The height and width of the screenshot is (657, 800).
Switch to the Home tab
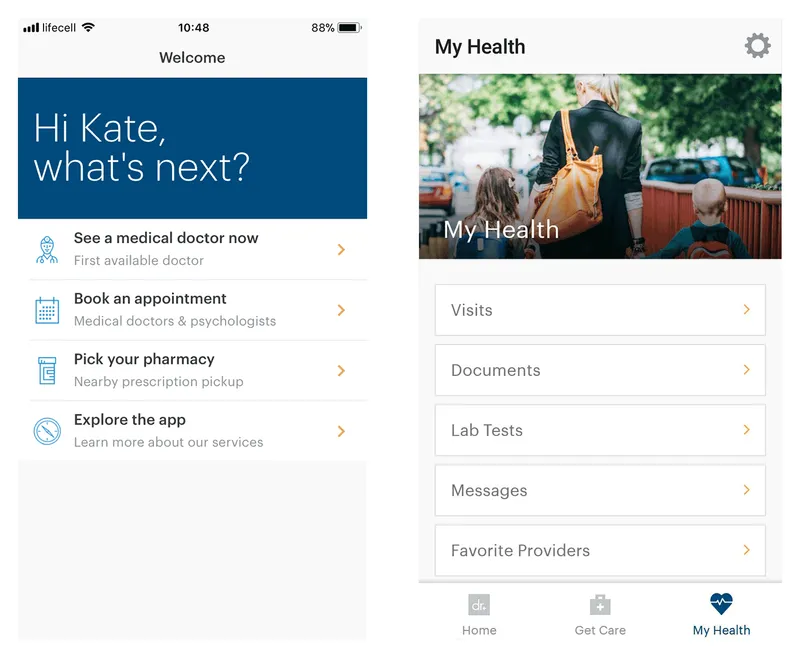[x=479, y=614]
